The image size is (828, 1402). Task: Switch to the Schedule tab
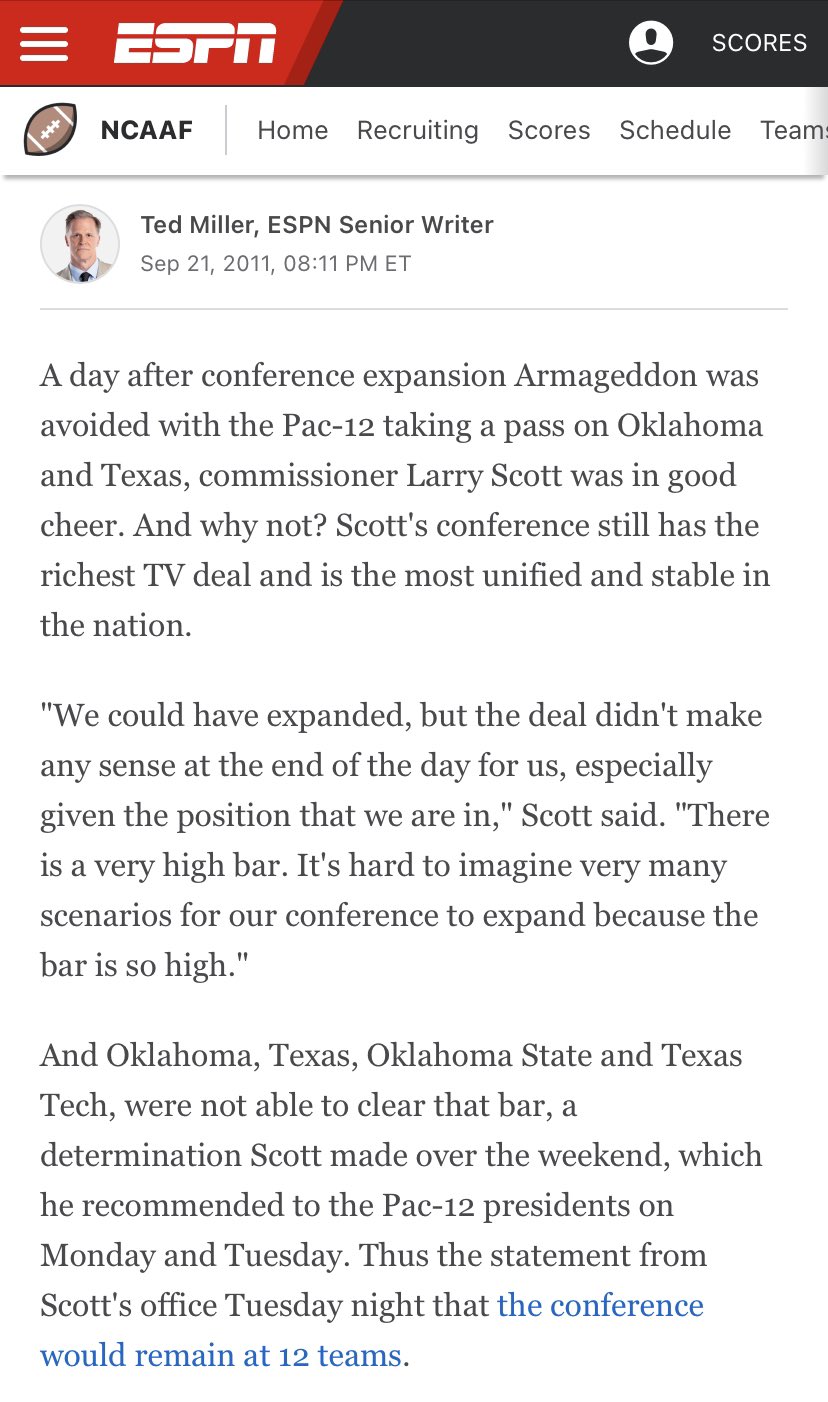pyautogui.click(x=675, y=130)
